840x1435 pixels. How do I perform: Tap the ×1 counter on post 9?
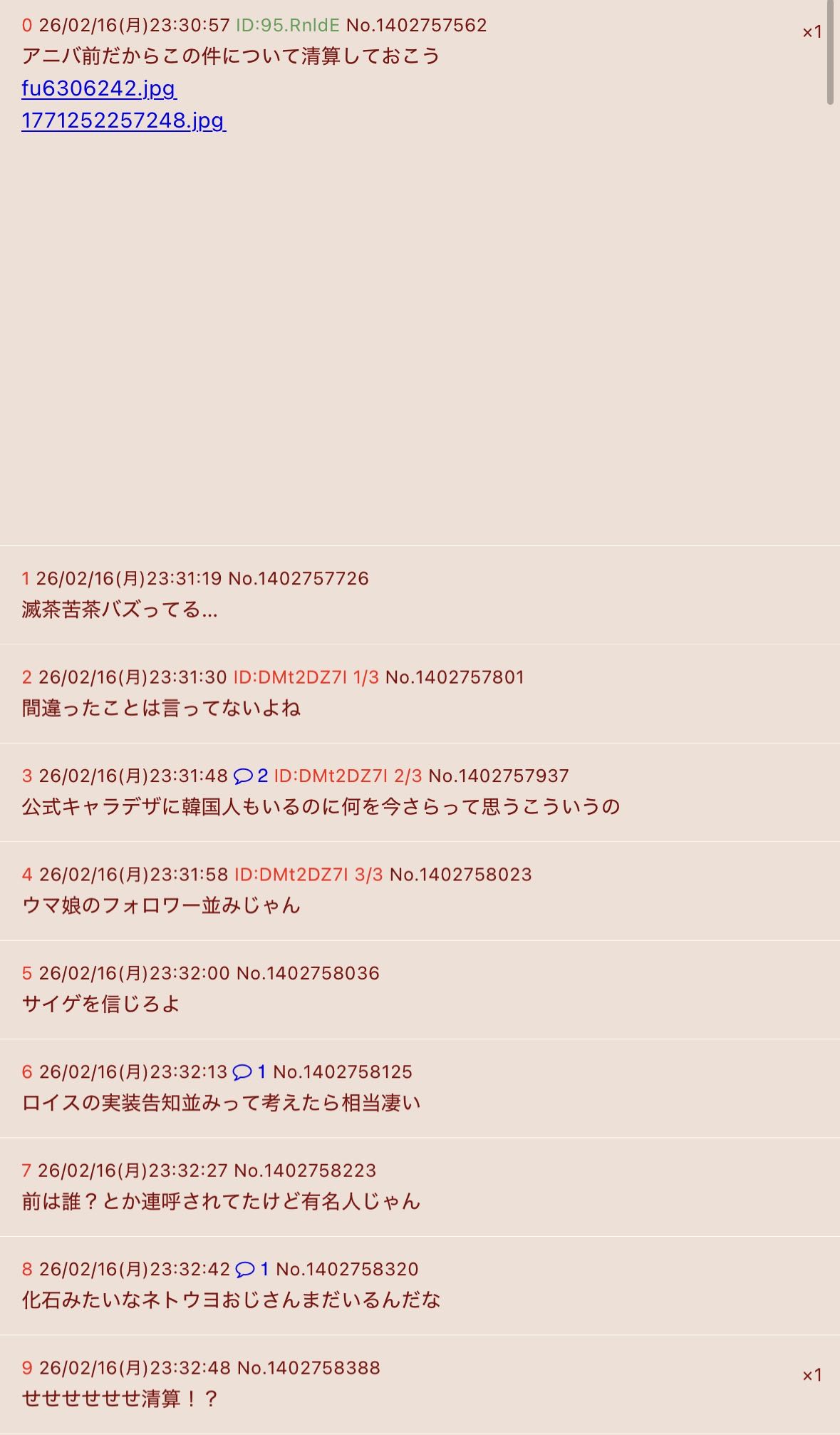[812, 1375]
